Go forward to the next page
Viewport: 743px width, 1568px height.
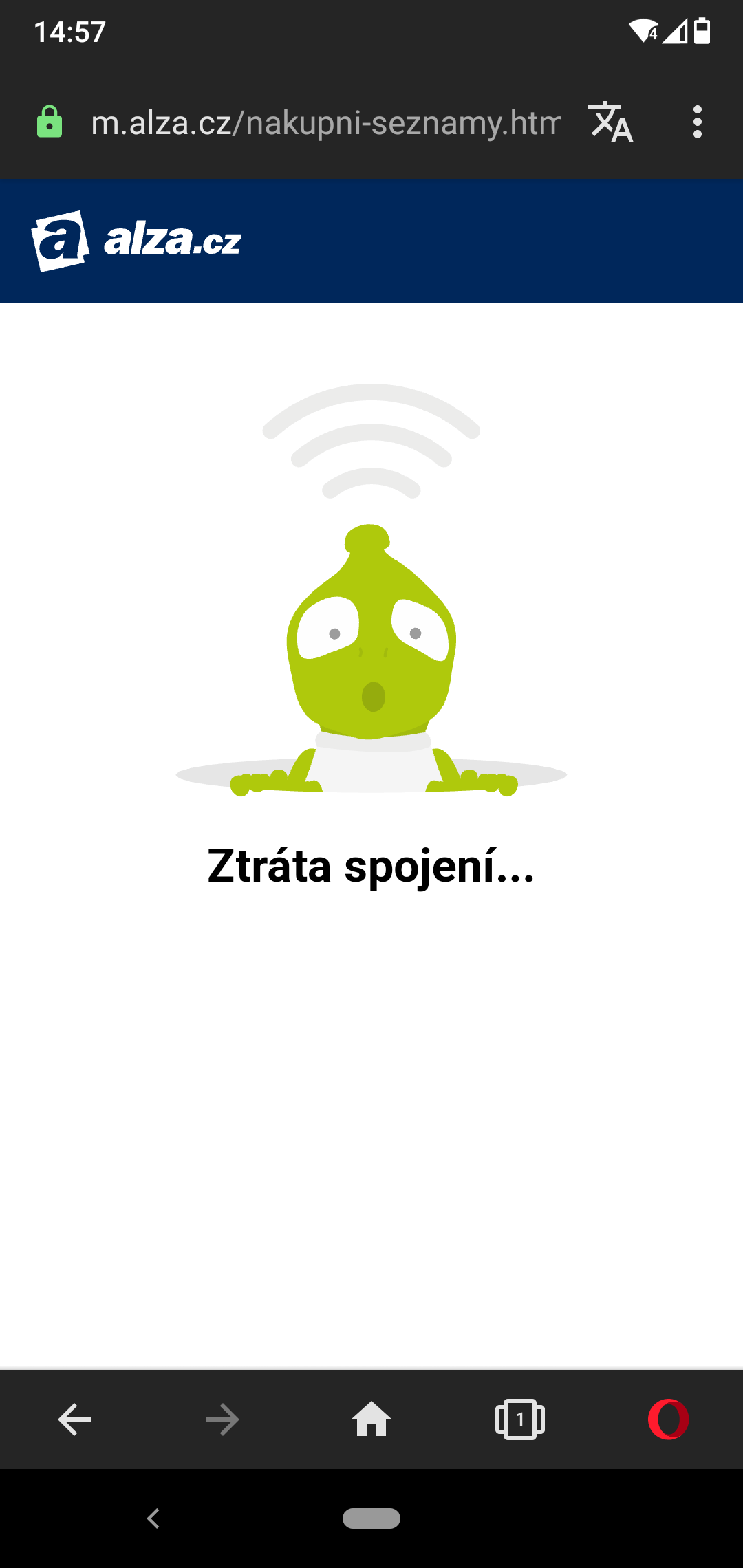223,1419
